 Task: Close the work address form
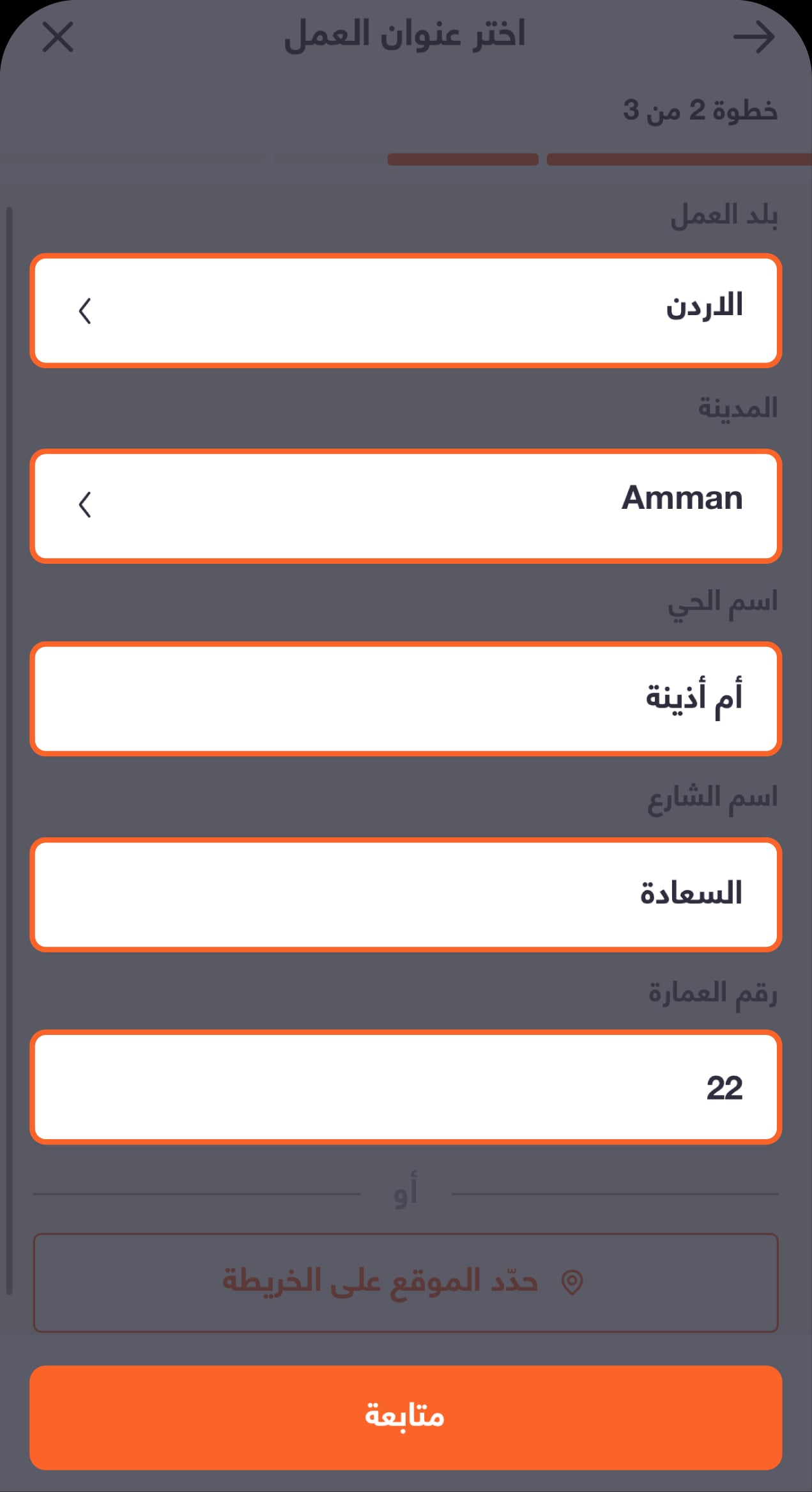(58, 36)
